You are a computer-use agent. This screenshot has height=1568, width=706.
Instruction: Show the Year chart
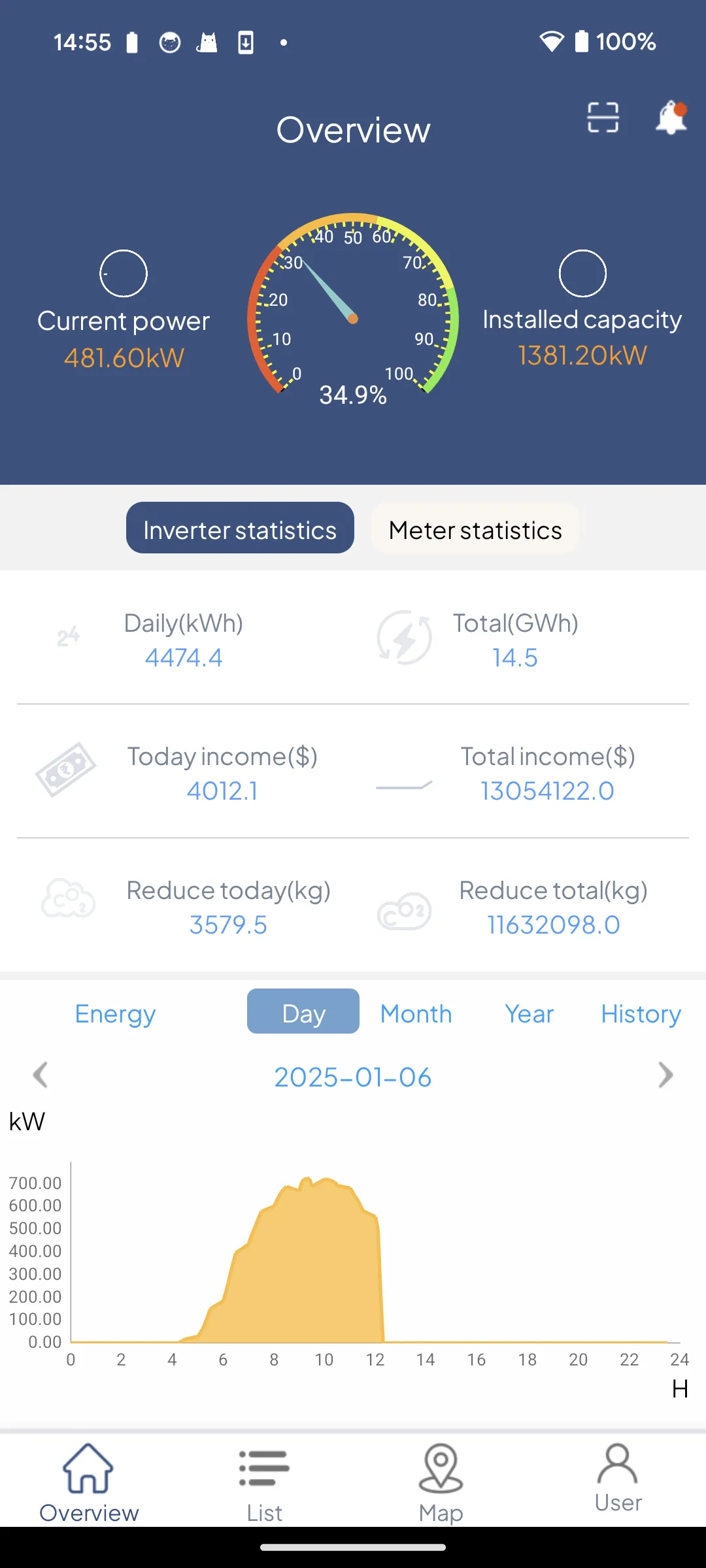(529, 1013)
